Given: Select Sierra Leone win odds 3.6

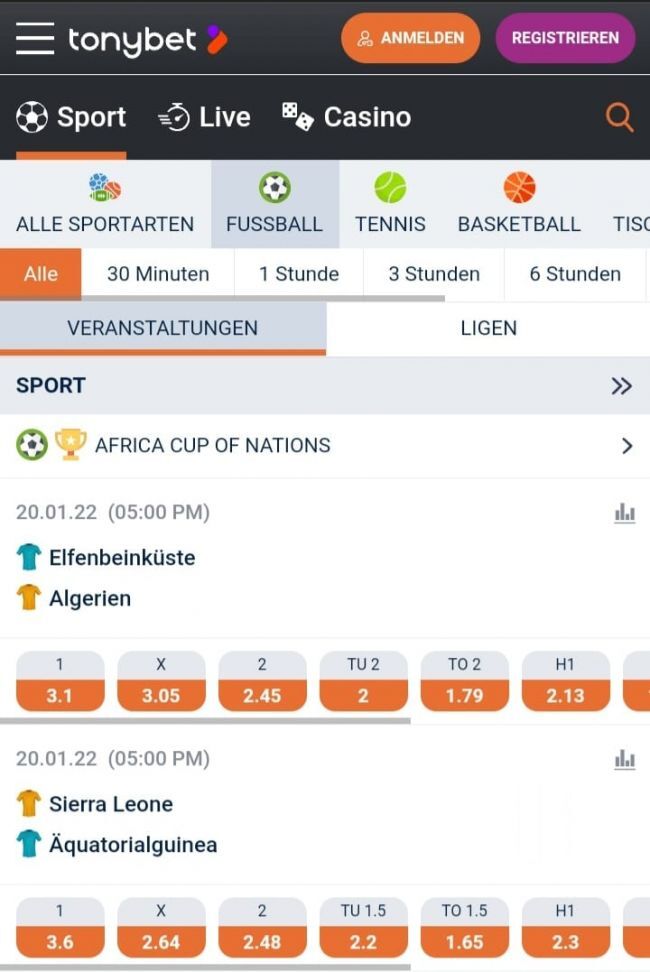Looking at the screenshot, I should point(60,927).
